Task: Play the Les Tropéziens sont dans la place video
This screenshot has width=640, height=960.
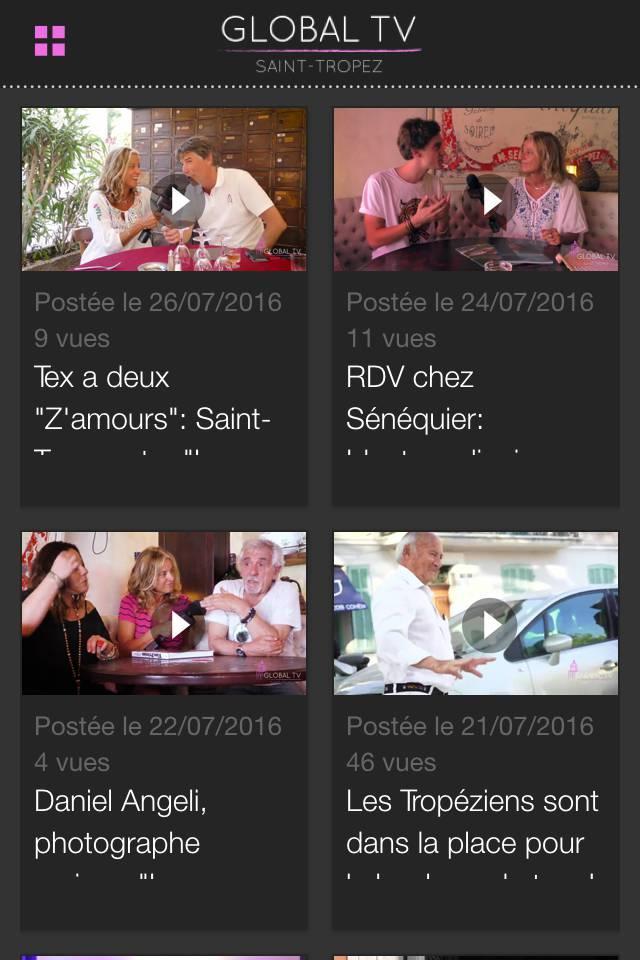Action: pyautogui.click(x=491, y=625)
